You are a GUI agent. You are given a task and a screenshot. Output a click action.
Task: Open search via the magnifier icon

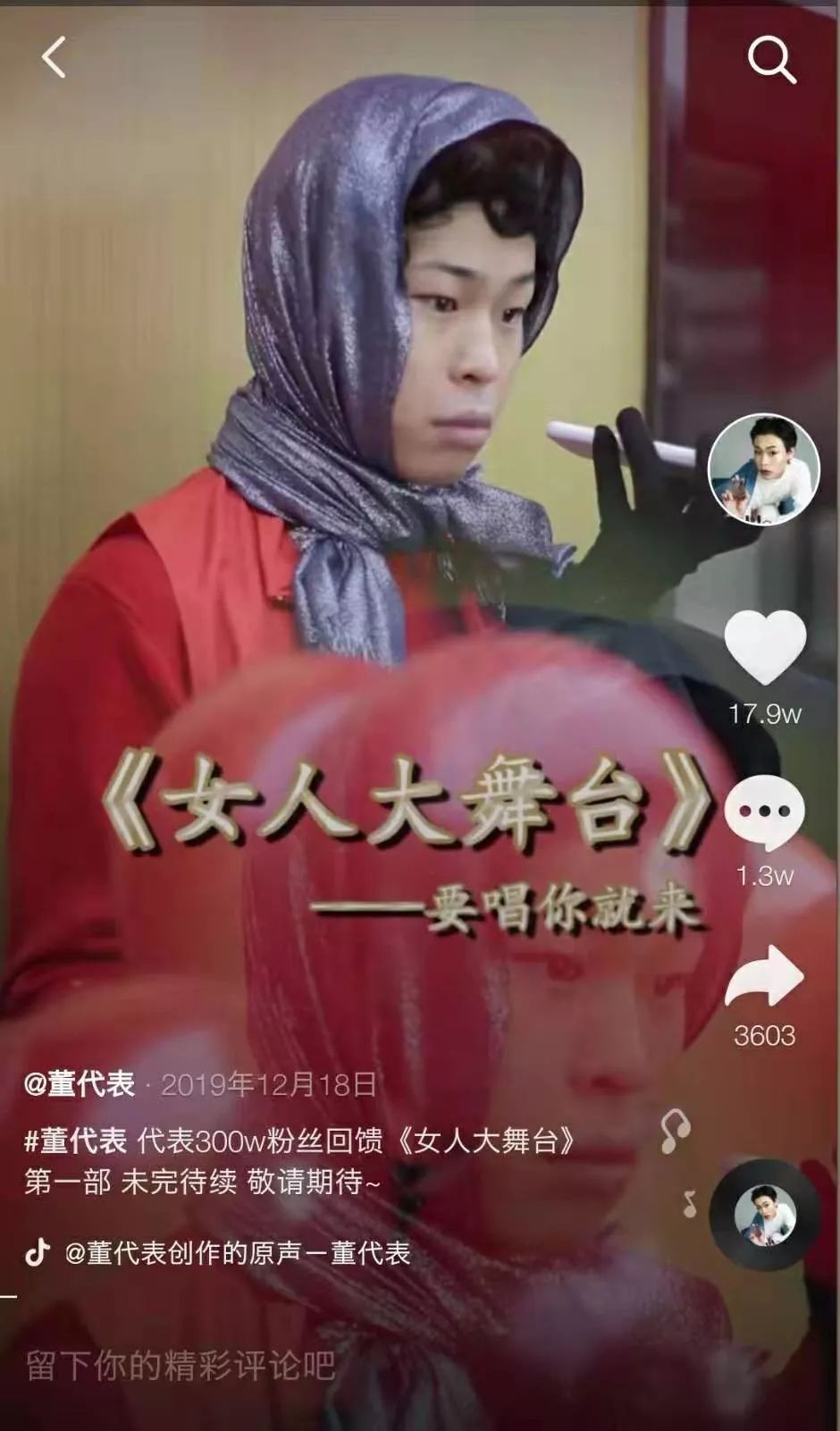(x=771, y=60)
